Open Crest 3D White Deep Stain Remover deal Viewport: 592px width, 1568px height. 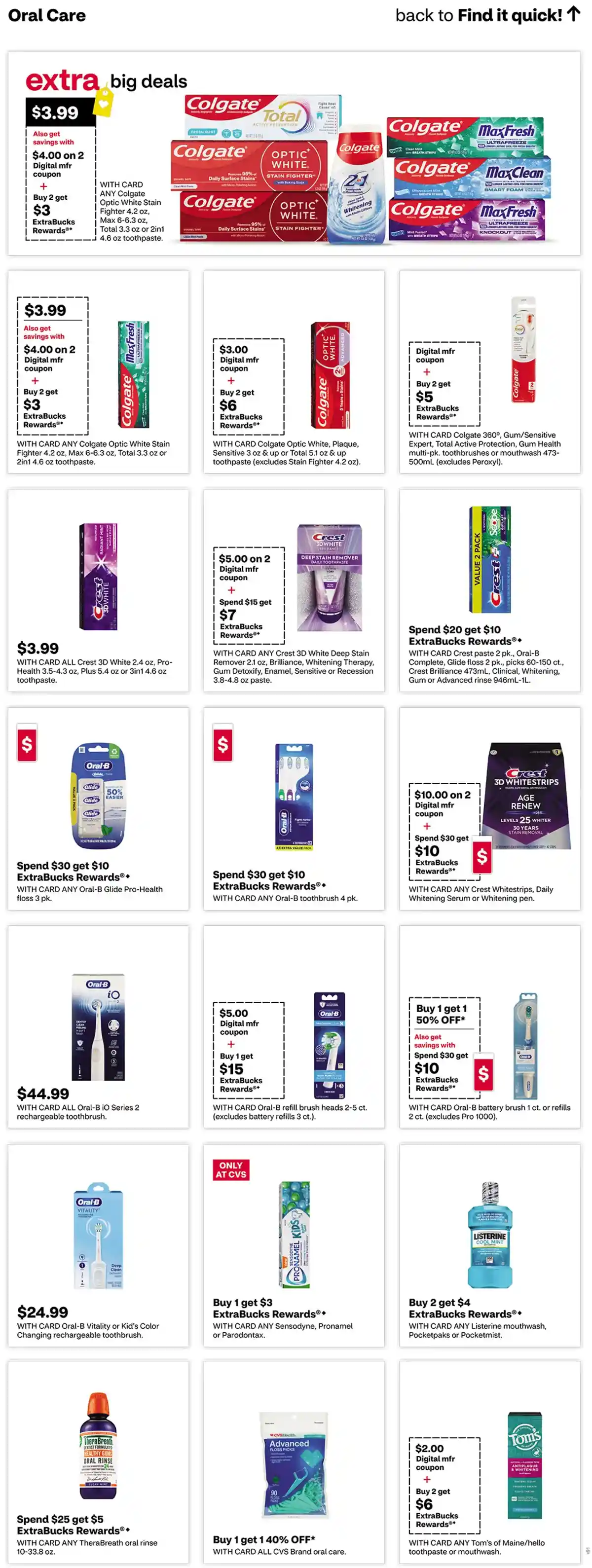click(294, 590)
